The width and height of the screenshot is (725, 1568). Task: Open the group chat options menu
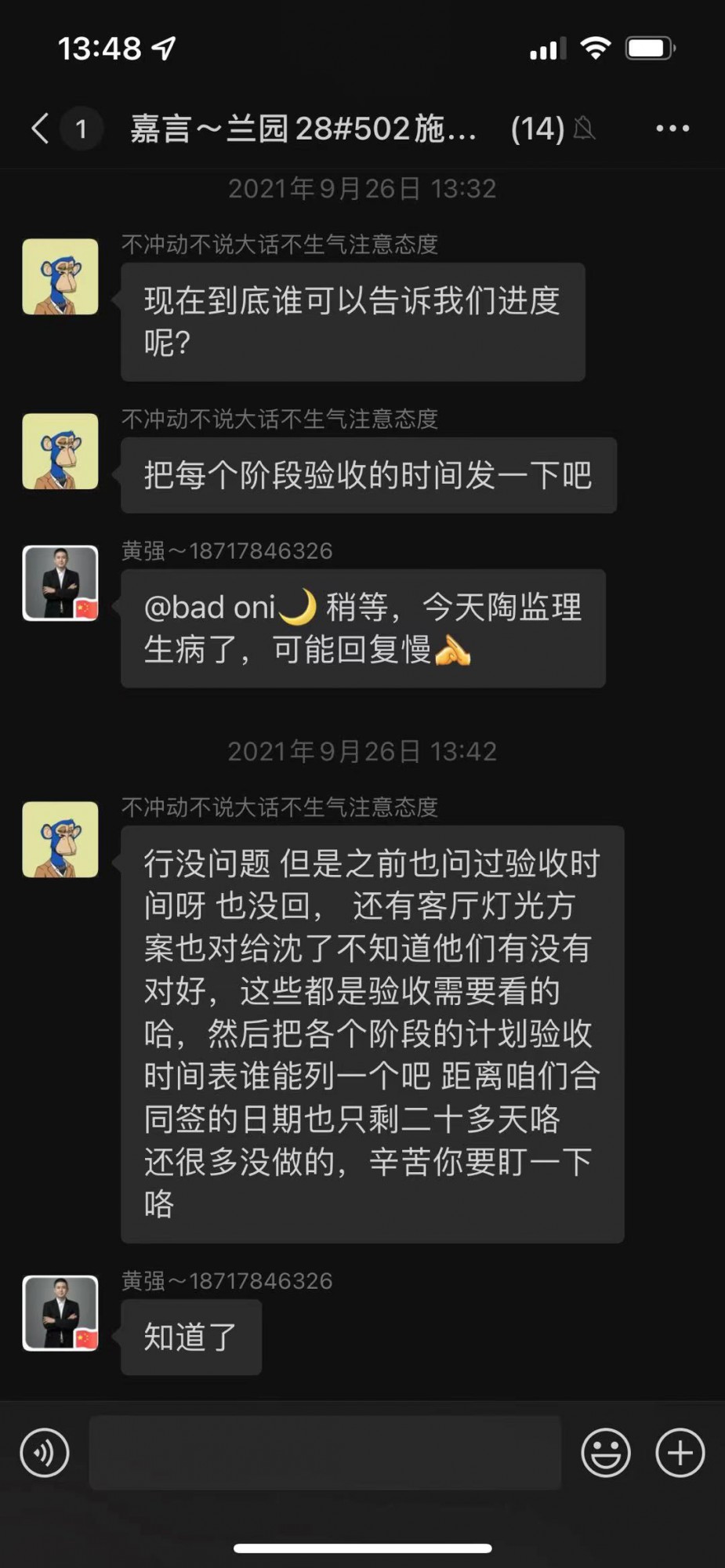click(x=672, y=128)
